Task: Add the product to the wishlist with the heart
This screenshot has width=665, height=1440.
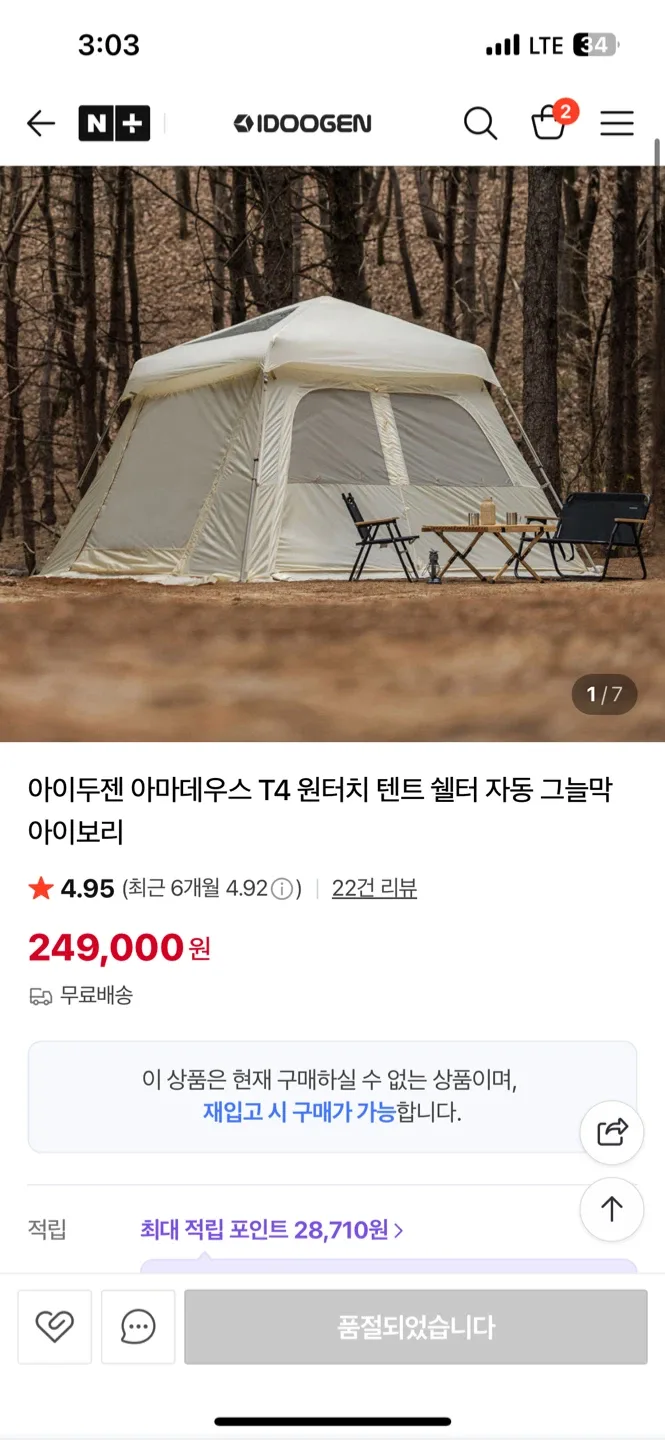Action: [x=55, y=1327]
